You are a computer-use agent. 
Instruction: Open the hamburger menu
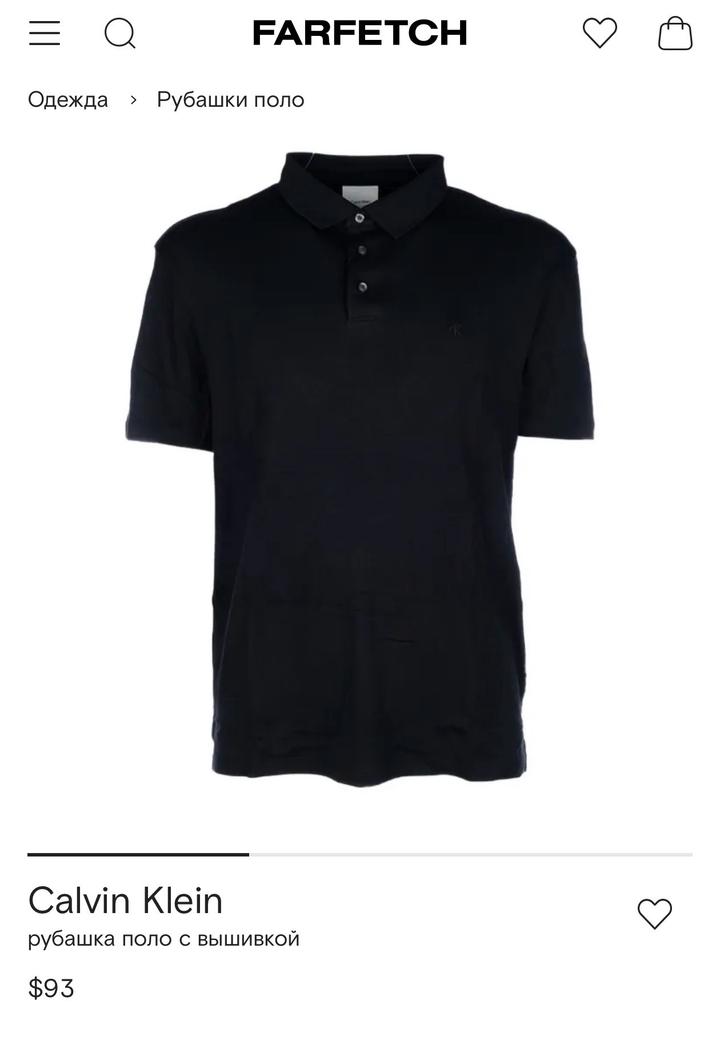click(x=44, y=34)
